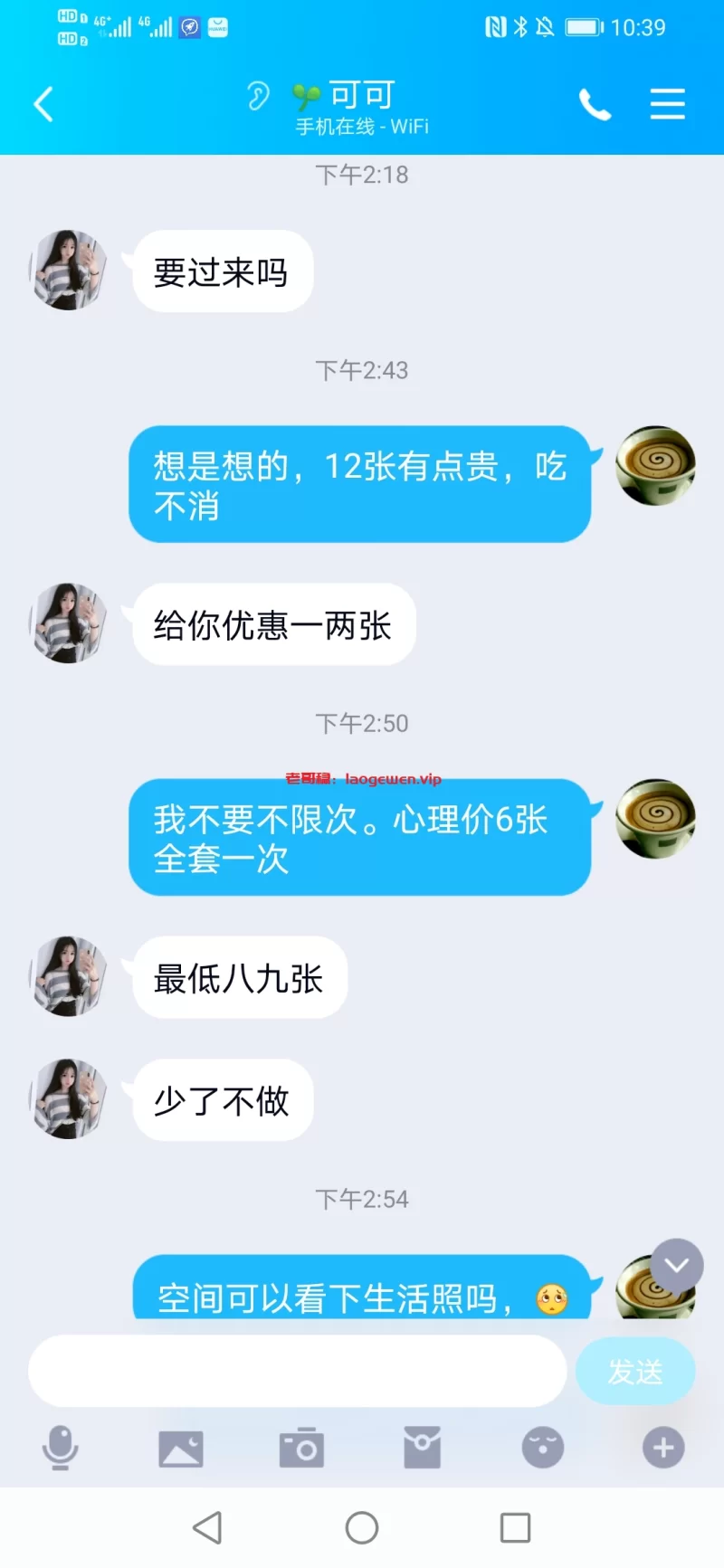Go back to the chat list

(43, 104)
